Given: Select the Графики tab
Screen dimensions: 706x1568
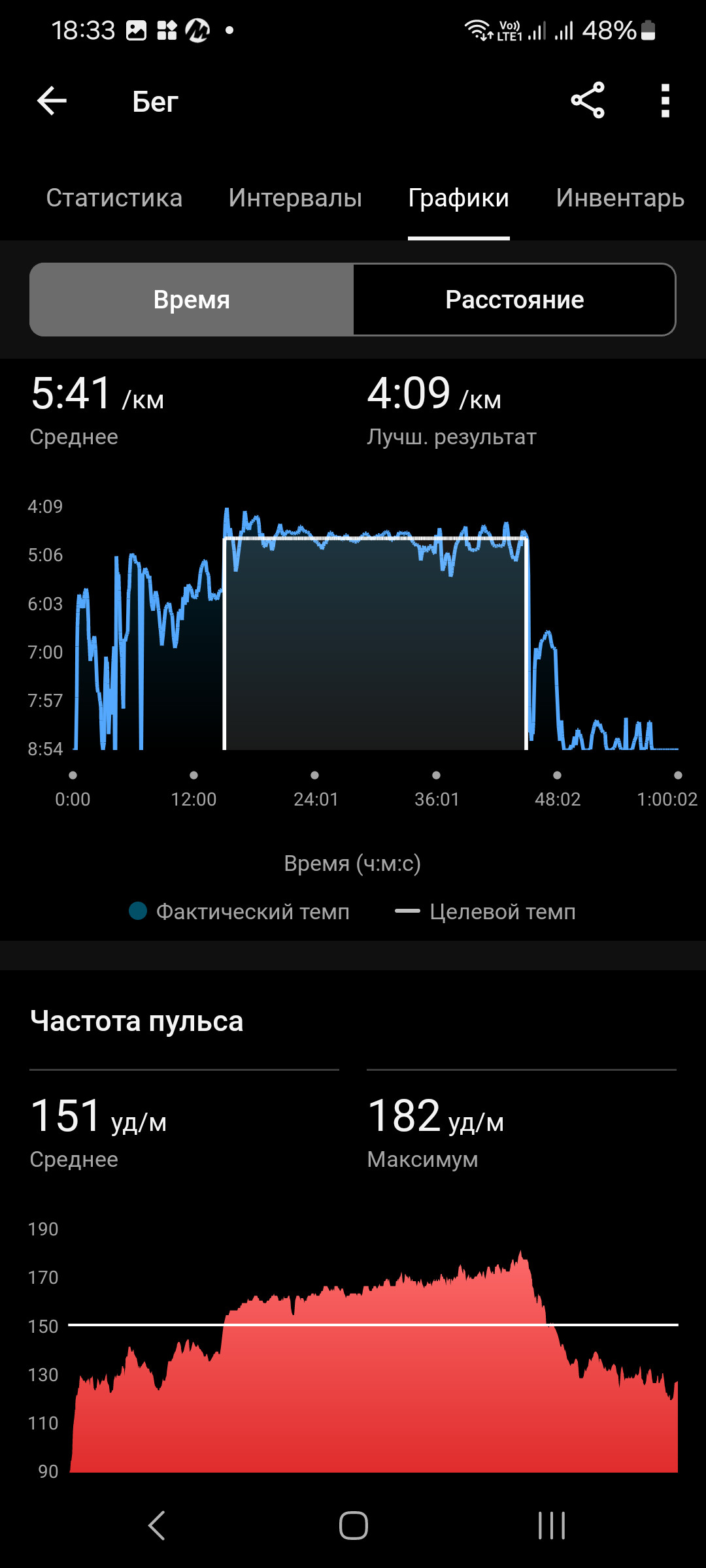Looking at the screenshot, I should (459, 198).
